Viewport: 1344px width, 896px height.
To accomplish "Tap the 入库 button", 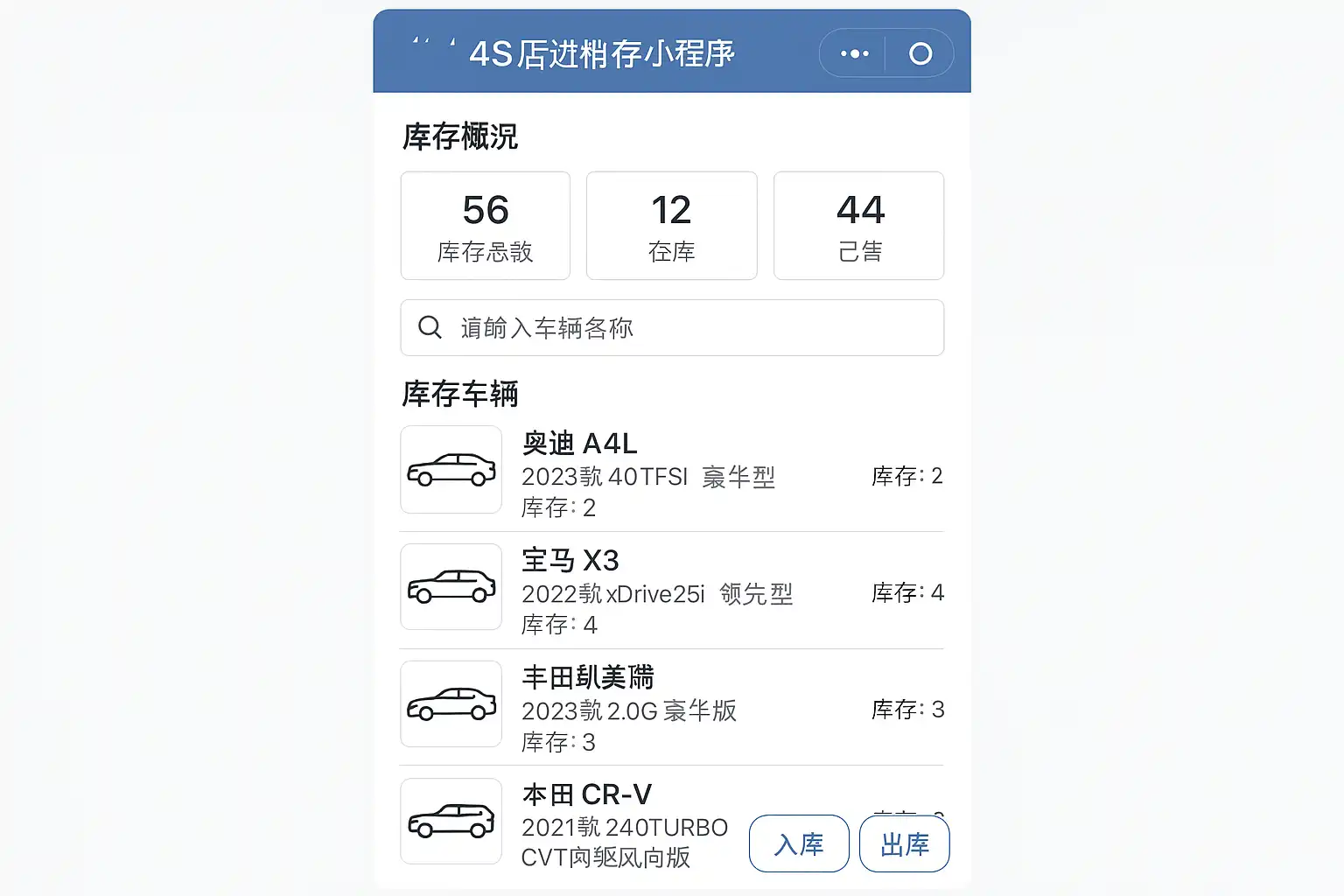I will (799, 843).
